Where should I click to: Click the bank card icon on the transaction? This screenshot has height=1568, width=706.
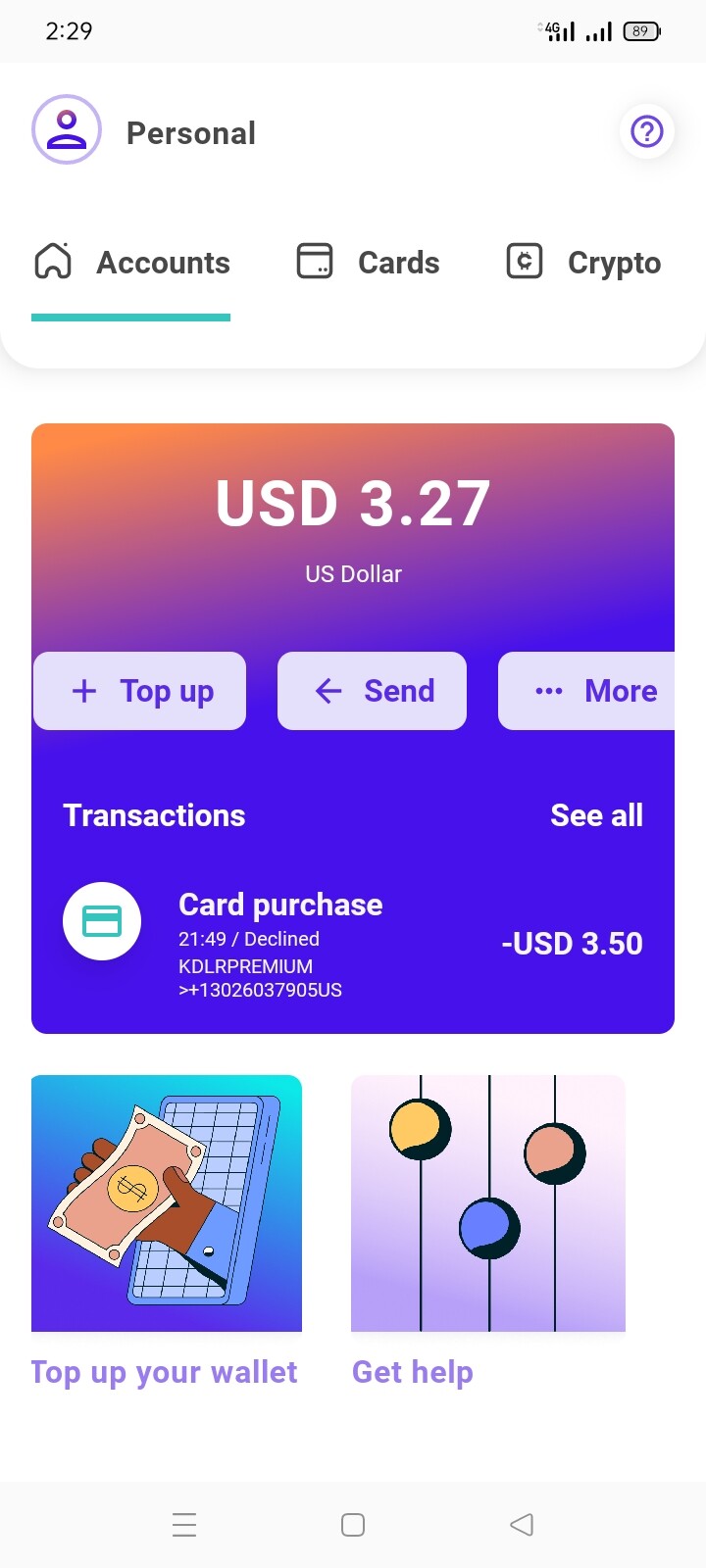(102, 920)
